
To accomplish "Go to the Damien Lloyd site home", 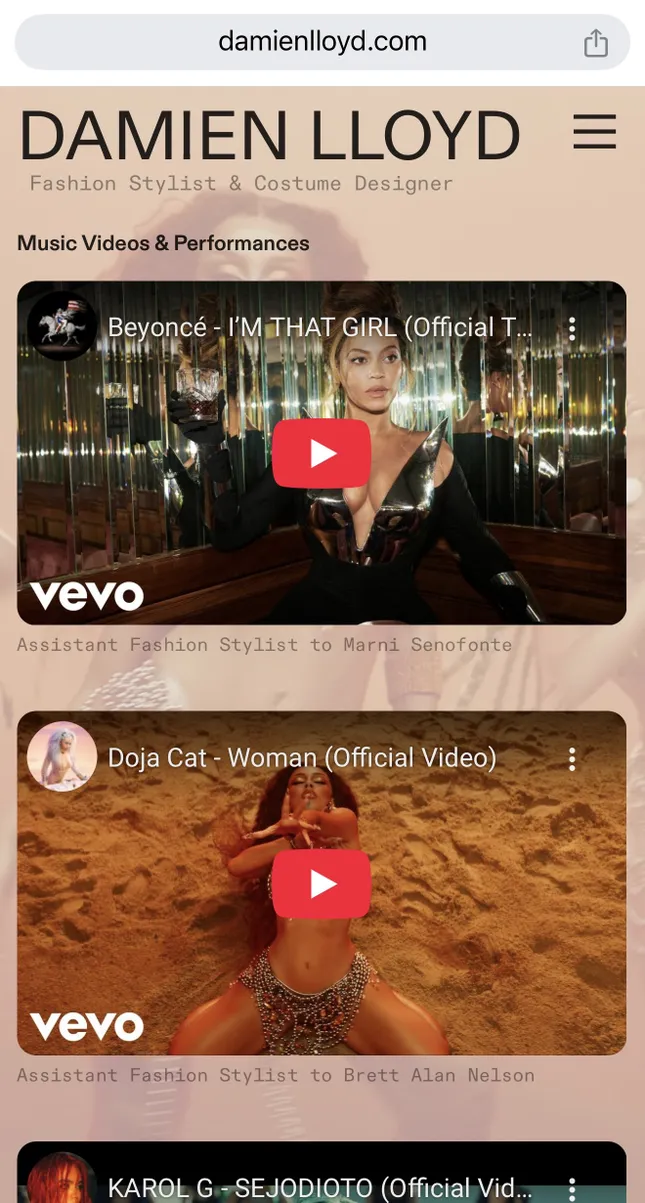I will coord(270,136).
